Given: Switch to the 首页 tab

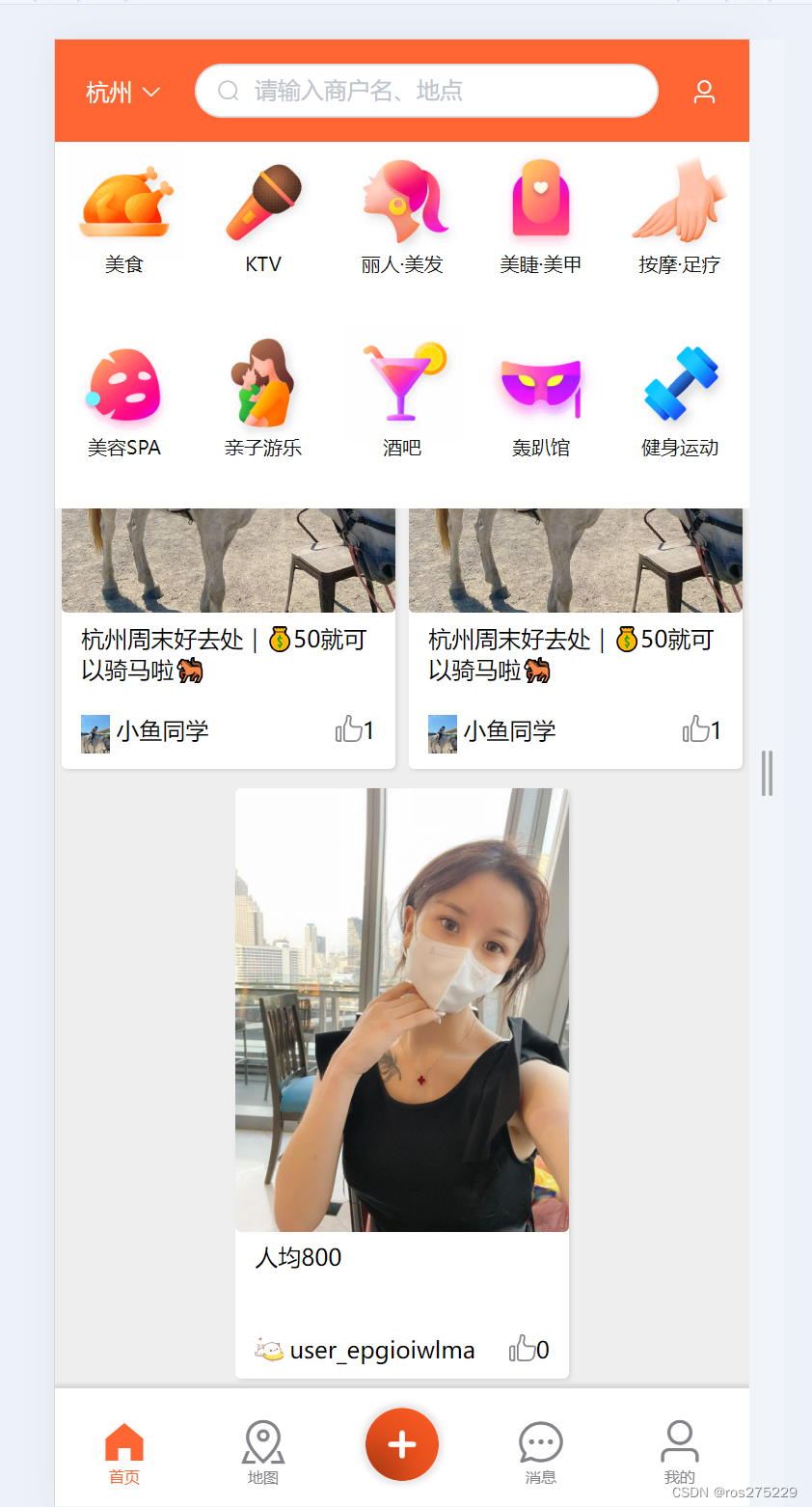Looking at the screenshot, I should [x=124, y=1452].
